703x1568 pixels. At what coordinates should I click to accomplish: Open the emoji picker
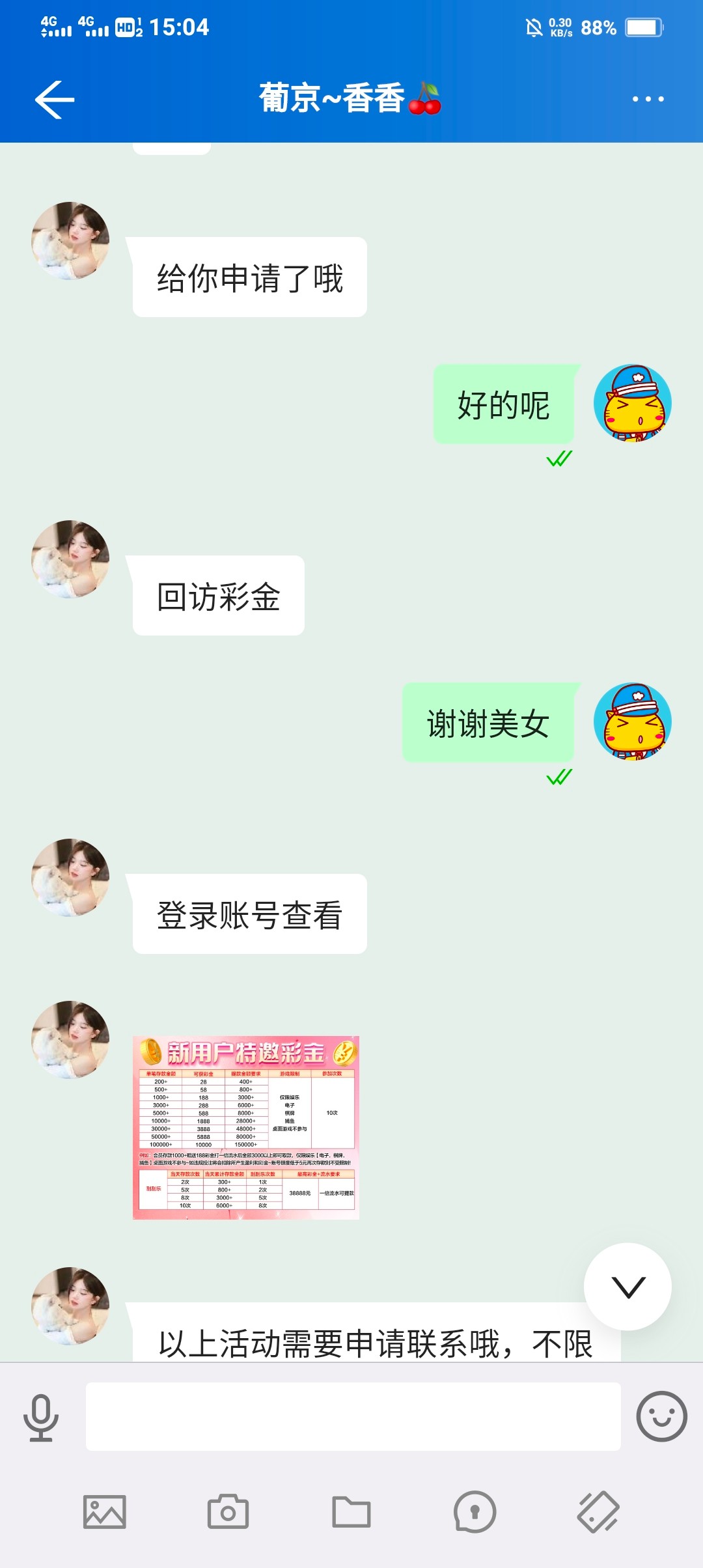tap(661, 1416)
